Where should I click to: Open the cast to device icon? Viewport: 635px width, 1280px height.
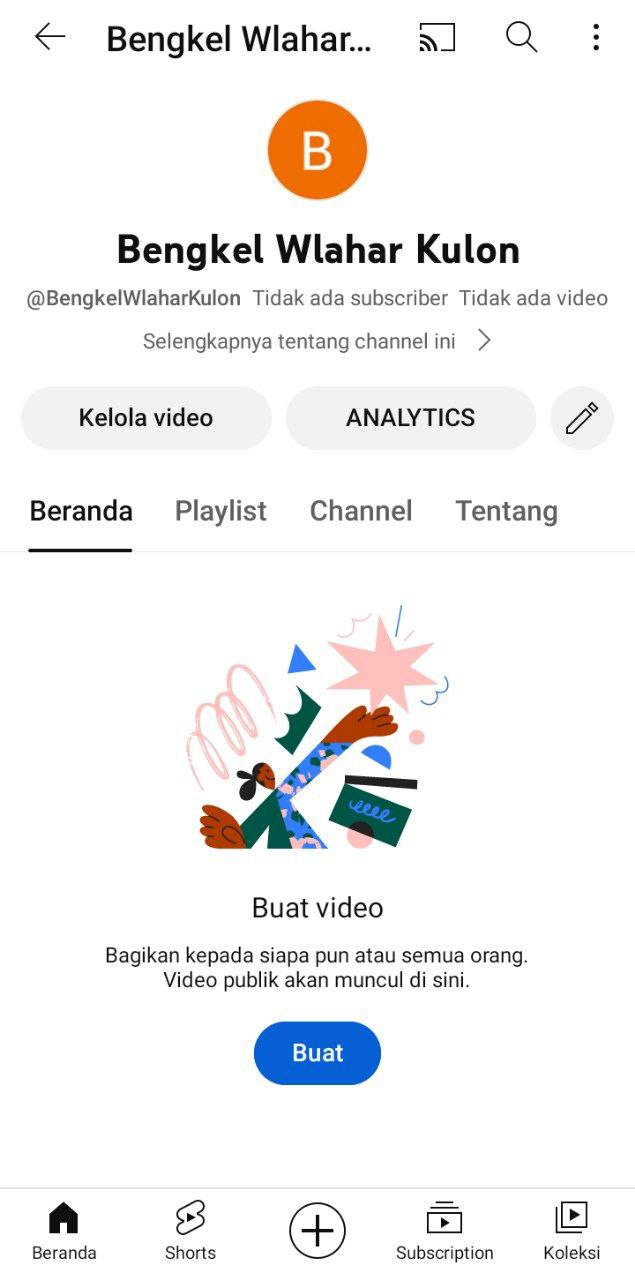pyautogui.click(x=437, y=38)
